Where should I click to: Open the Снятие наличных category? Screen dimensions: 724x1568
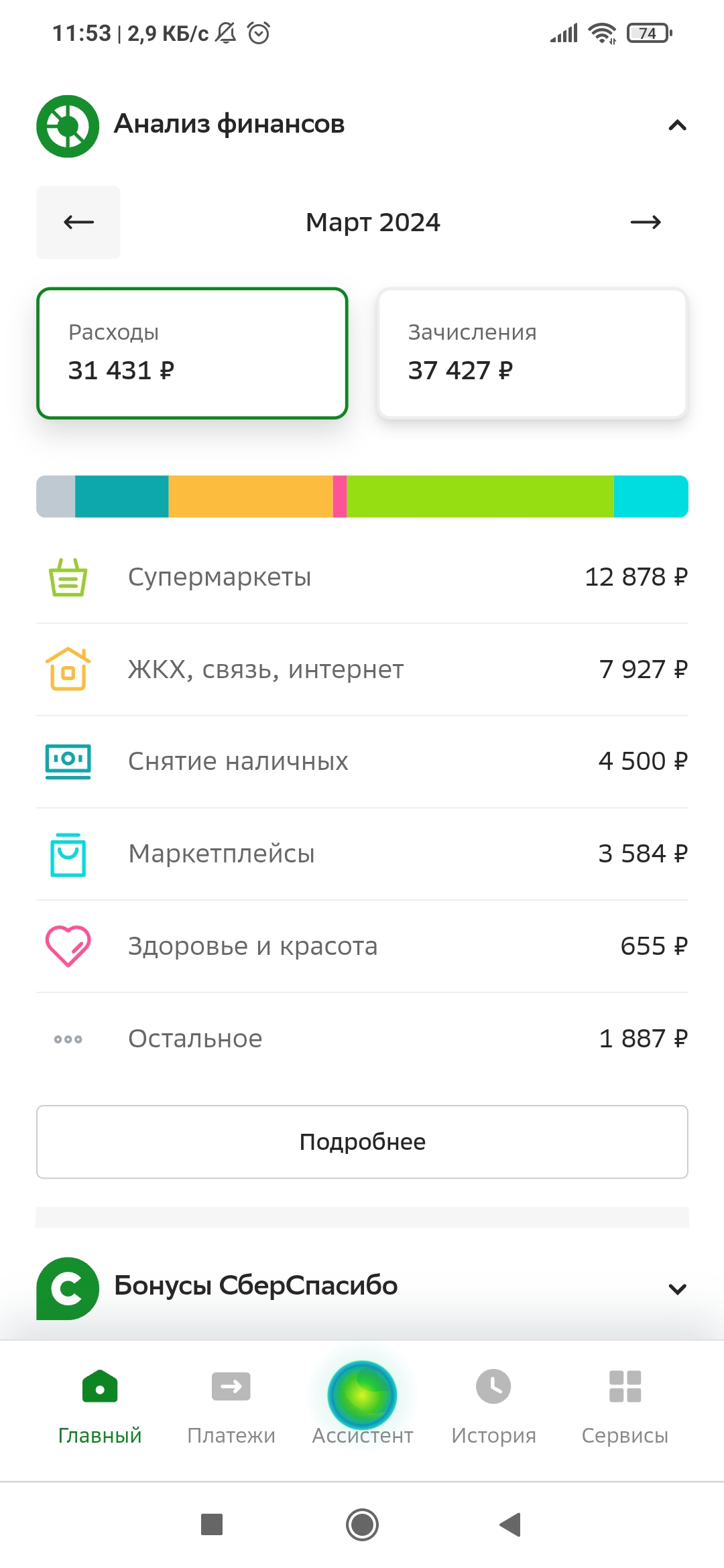362,762
